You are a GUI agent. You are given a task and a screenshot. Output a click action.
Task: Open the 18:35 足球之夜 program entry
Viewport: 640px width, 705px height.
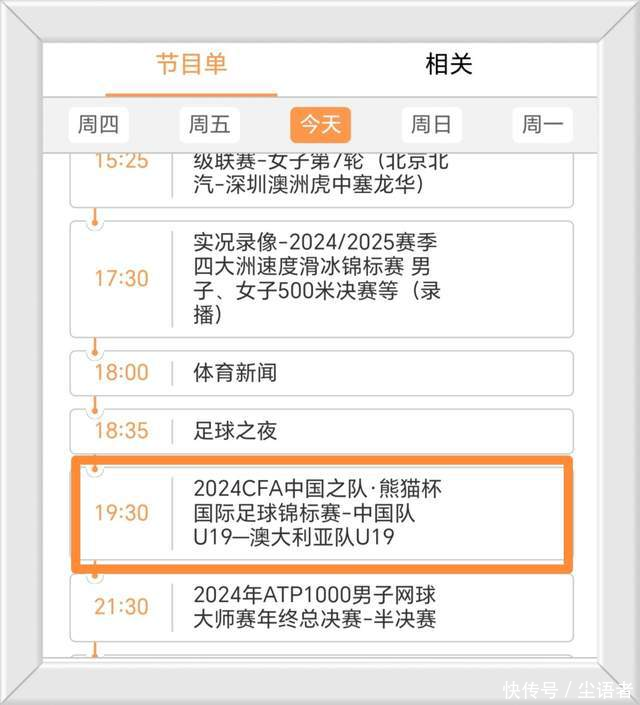(x=320, y=431)
